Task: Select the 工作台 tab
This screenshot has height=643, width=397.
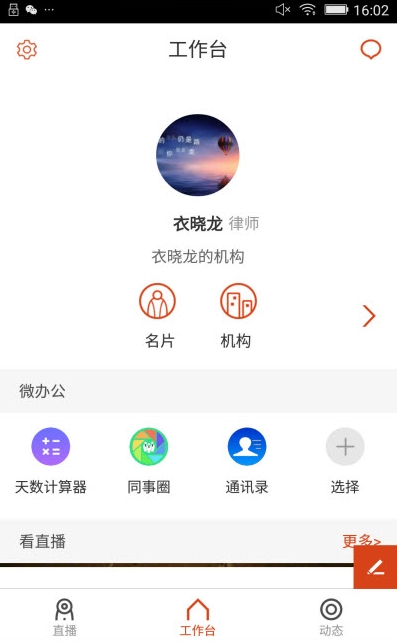Action: (198, 617)
